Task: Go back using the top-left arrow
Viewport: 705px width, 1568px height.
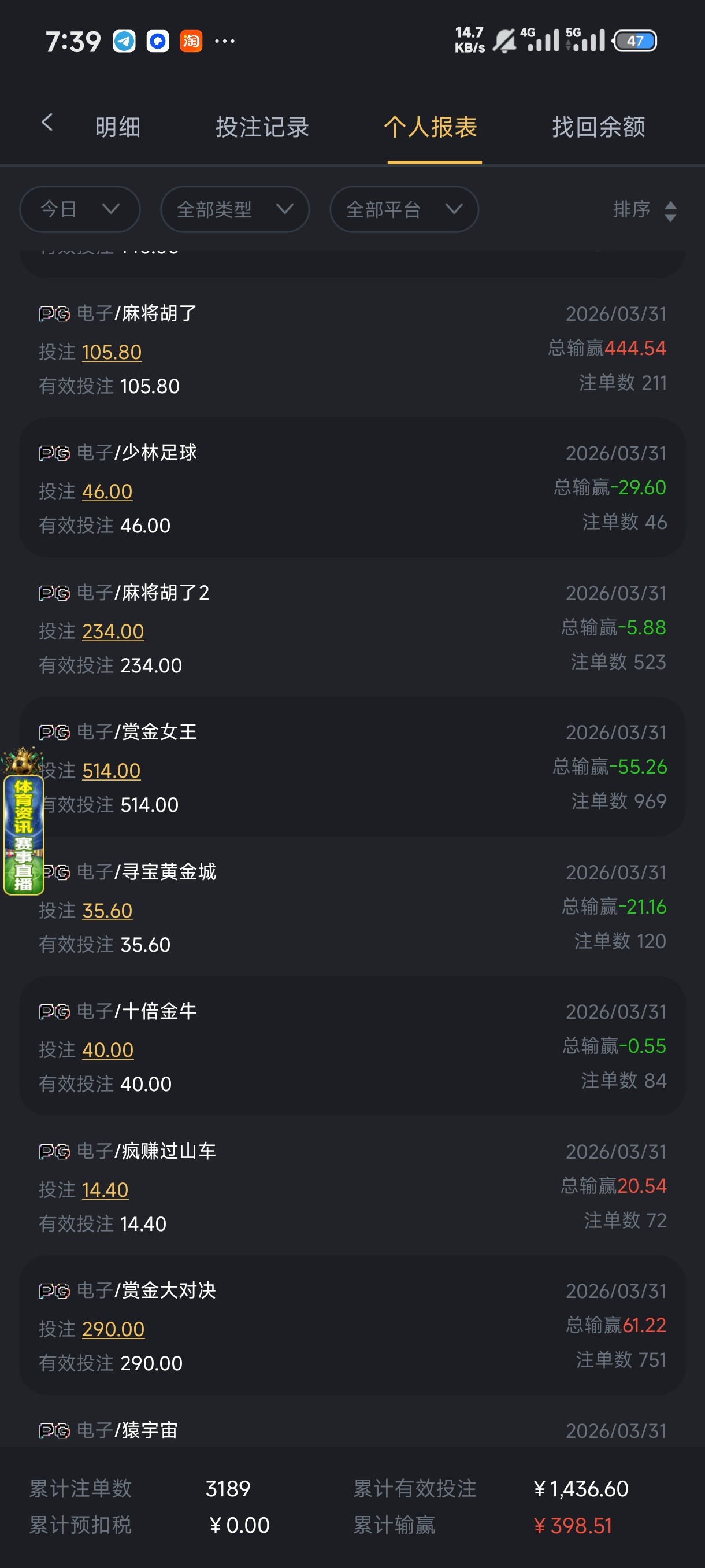Action: pyautogui.click(x=47, y=123)
